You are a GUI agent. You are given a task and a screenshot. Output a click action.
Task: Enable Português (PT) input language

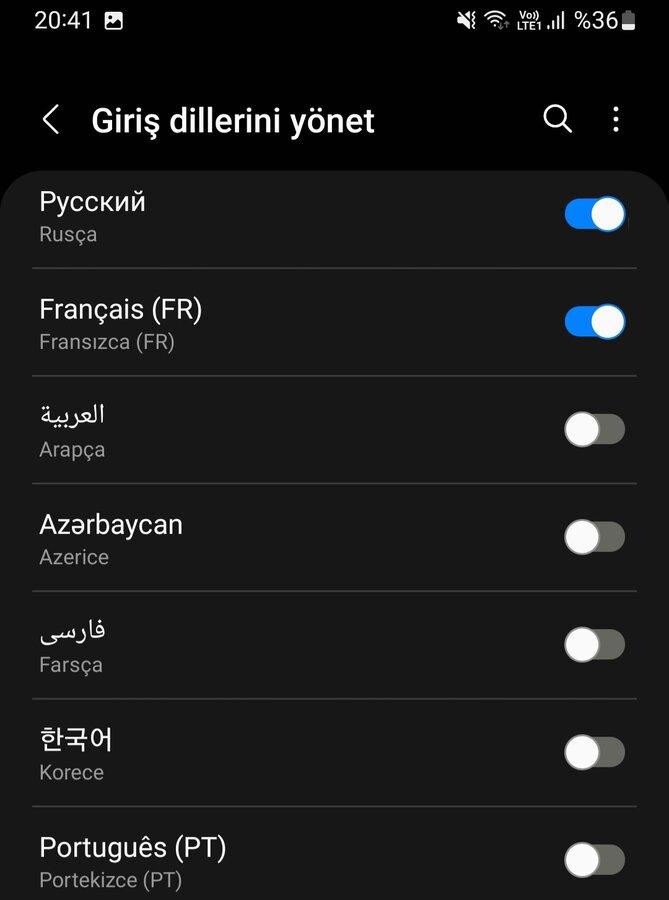point(595,860)
